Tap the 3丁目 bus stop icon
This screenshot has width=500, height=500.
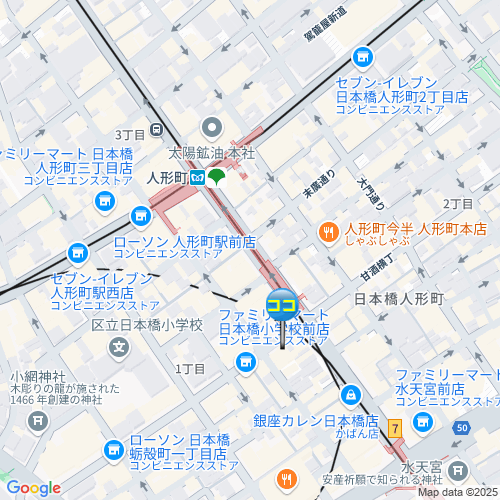[156, 129]
